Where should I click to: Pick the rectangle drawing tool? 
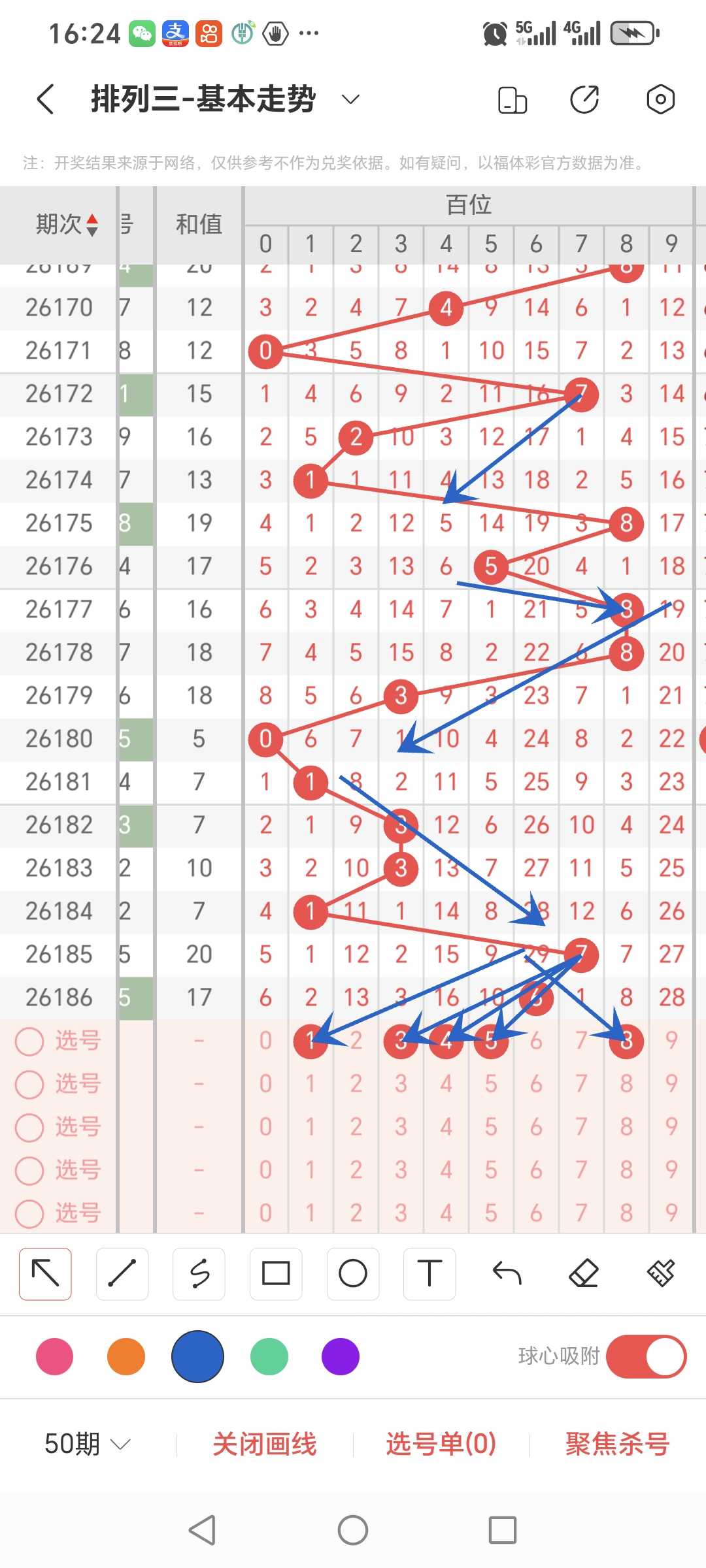click(x=276, y=1273)
